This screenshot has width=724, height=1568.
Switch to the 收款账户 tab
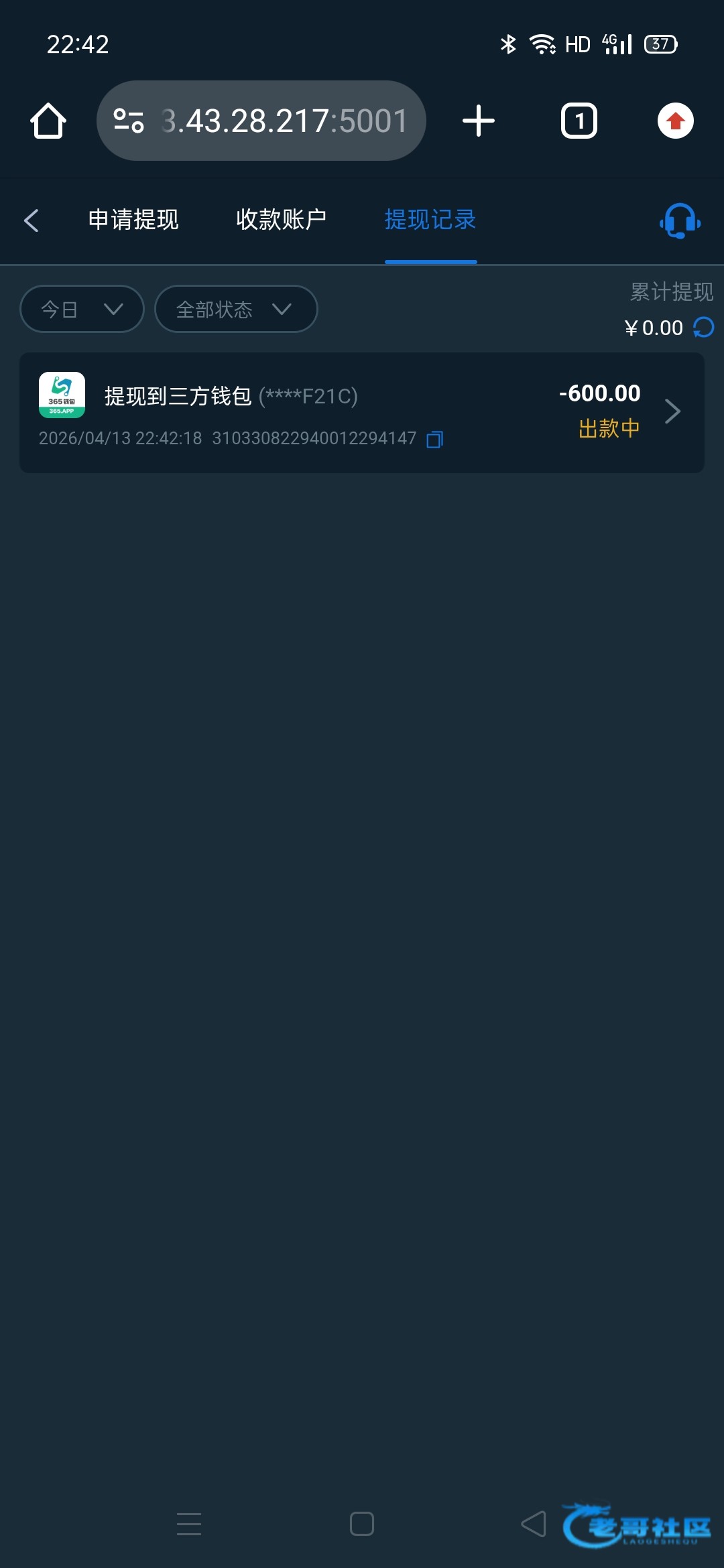[x=282, y=220]
